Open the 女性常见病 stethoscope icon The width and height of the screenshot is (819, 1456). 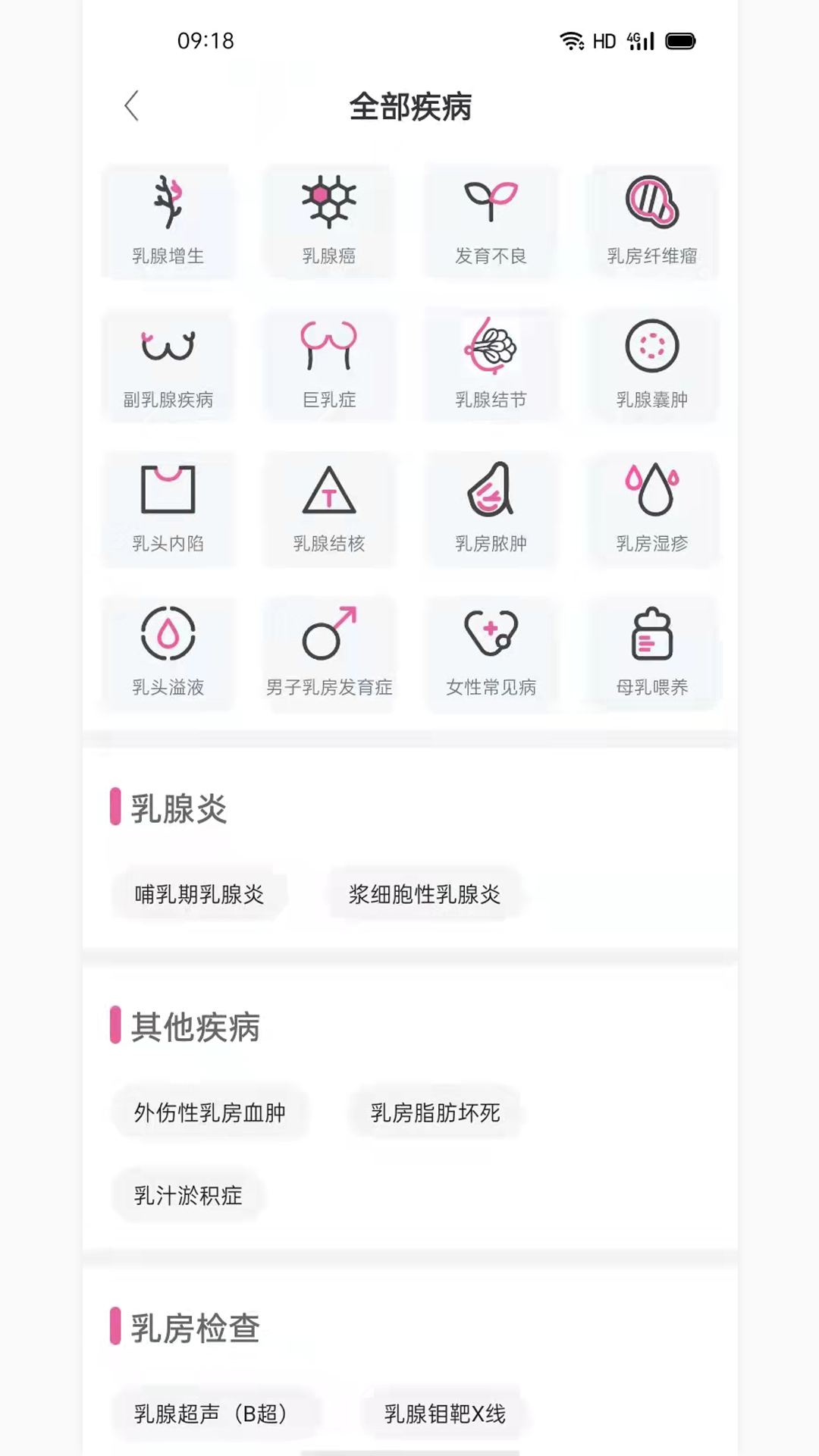tap(491, 652)
